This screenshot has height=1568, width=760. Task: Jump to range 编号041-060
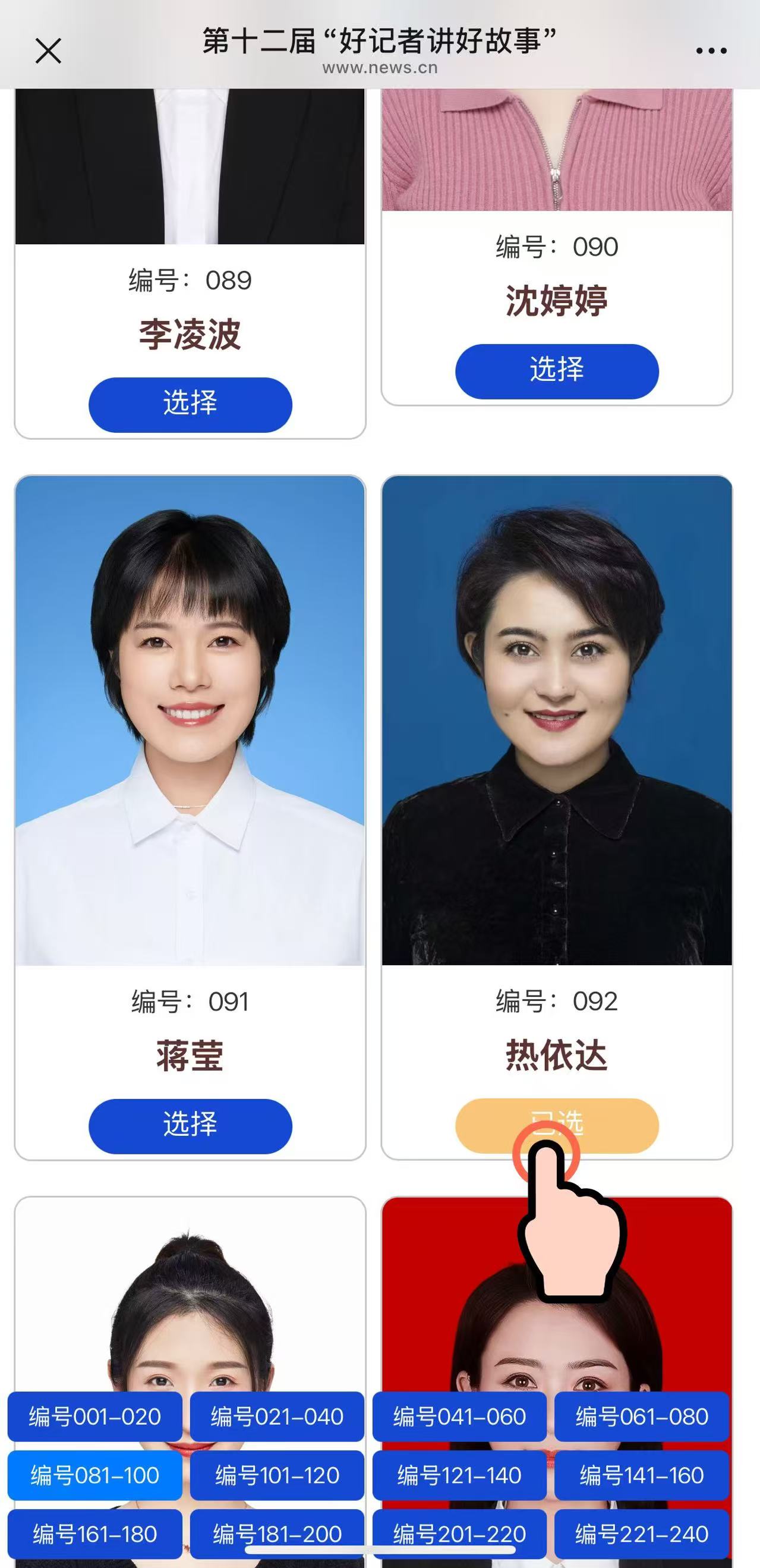pos(459,1417)
